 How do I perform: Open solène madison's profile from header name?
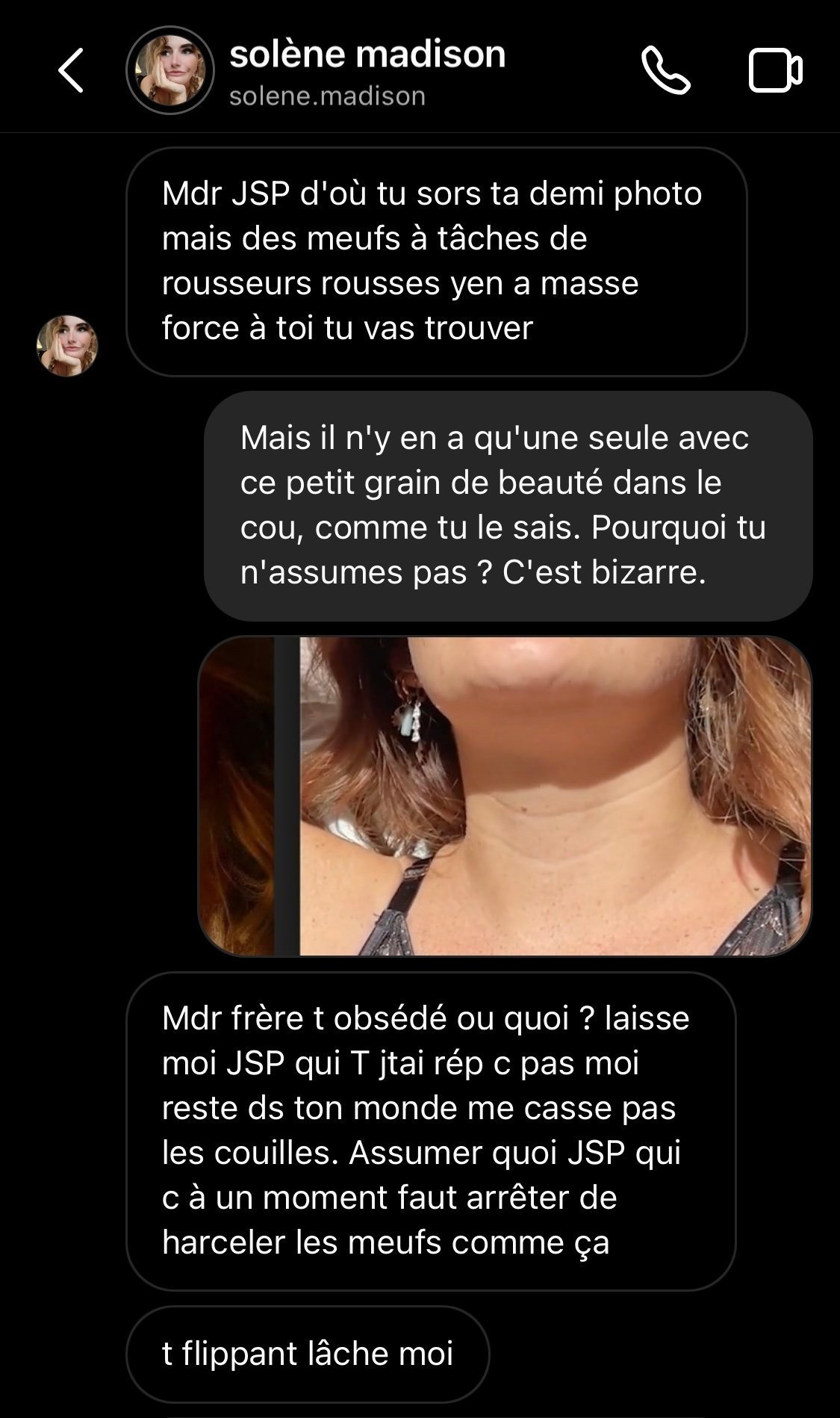(x=367, y=55)
